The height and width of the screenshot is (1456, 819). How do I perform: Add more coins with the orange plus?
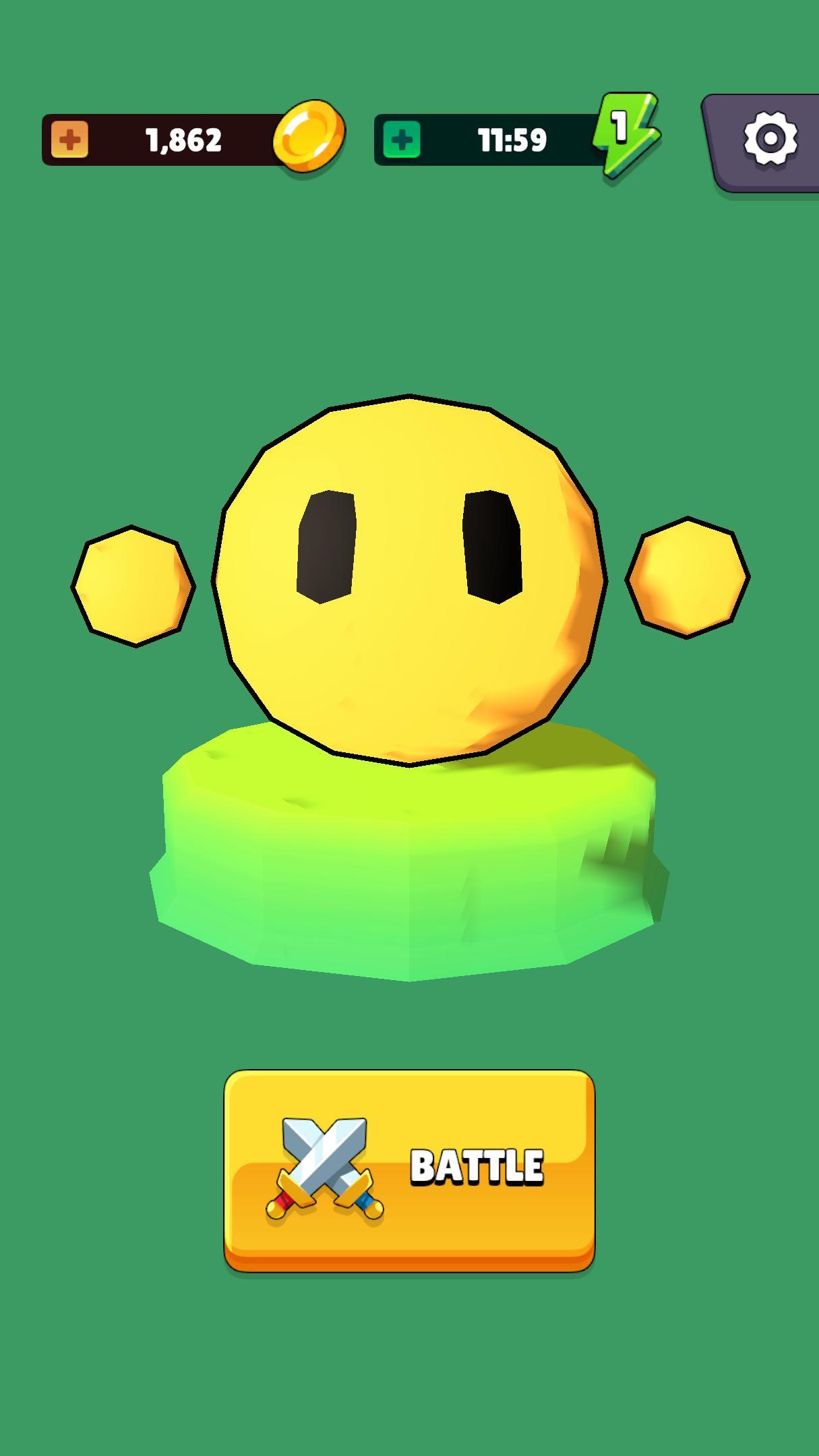point(69,140)
